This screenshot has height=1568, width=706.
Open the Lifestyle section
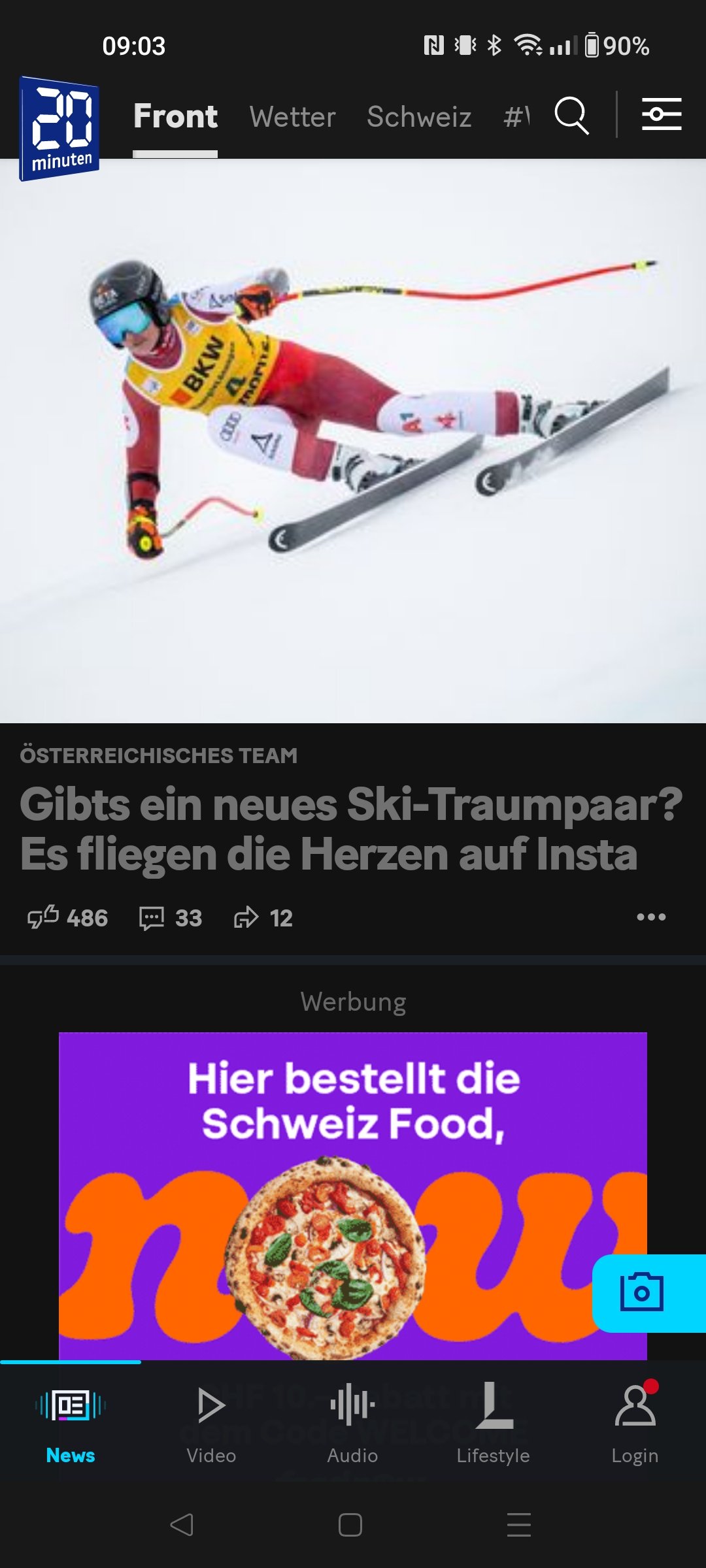coord(494,1423)
